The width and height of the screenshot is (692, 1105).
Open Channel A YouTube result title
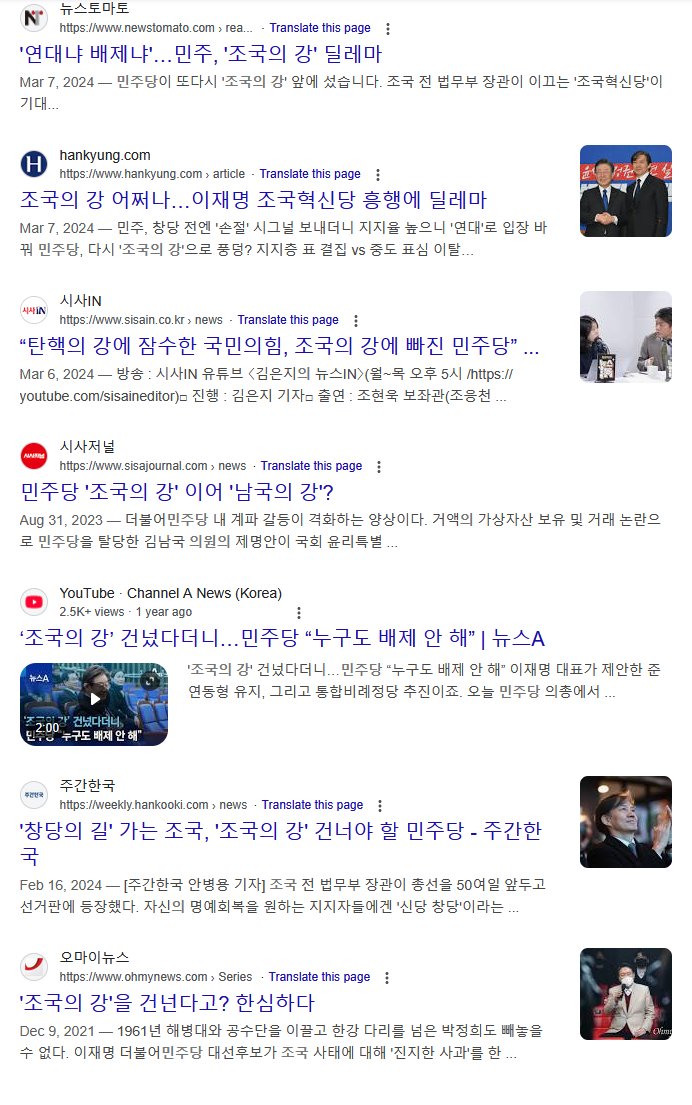click(x=282, y=638)
